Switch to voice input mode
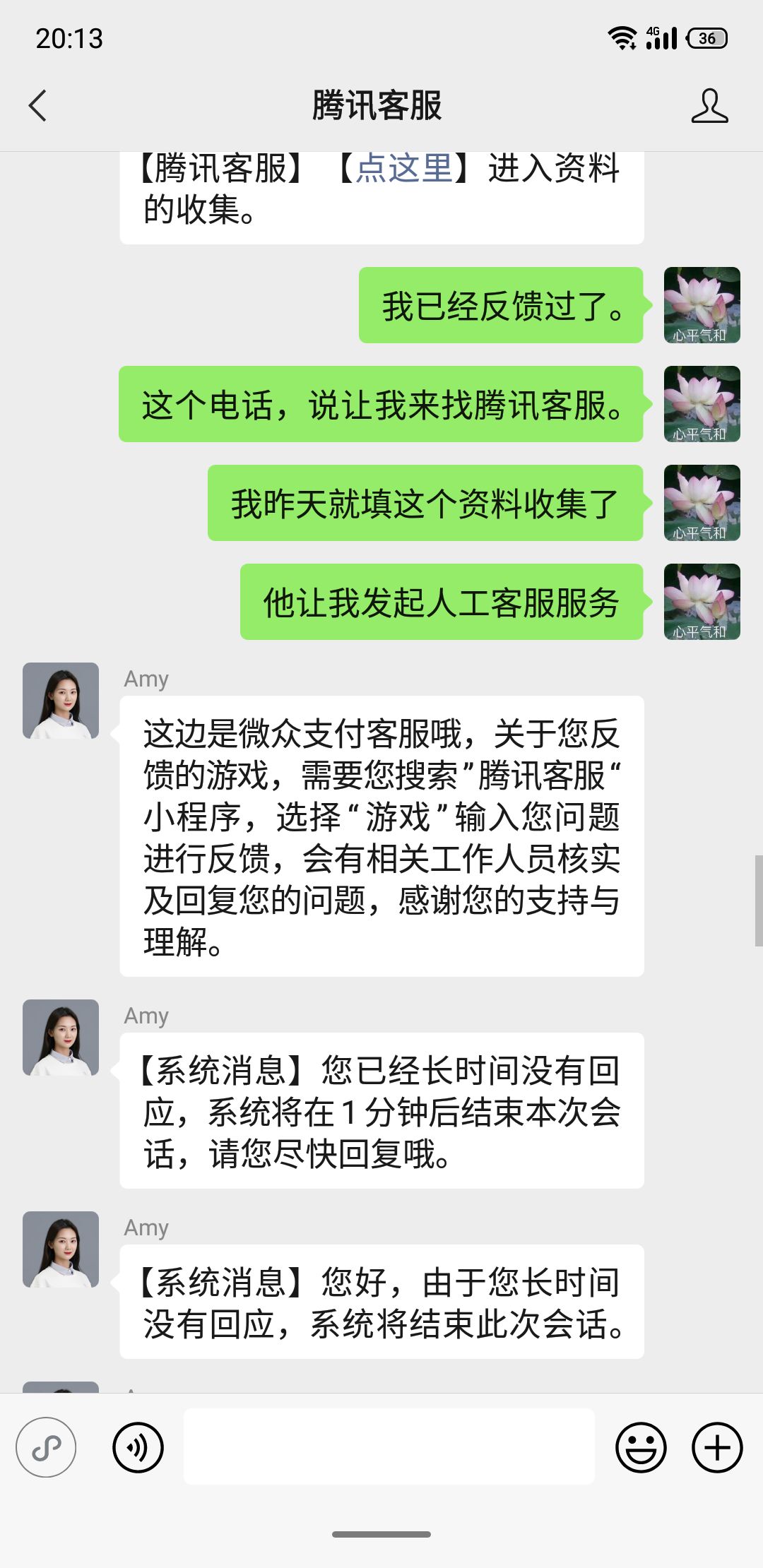This screenshot has width=763, height=1568. tap(138, 1447)
